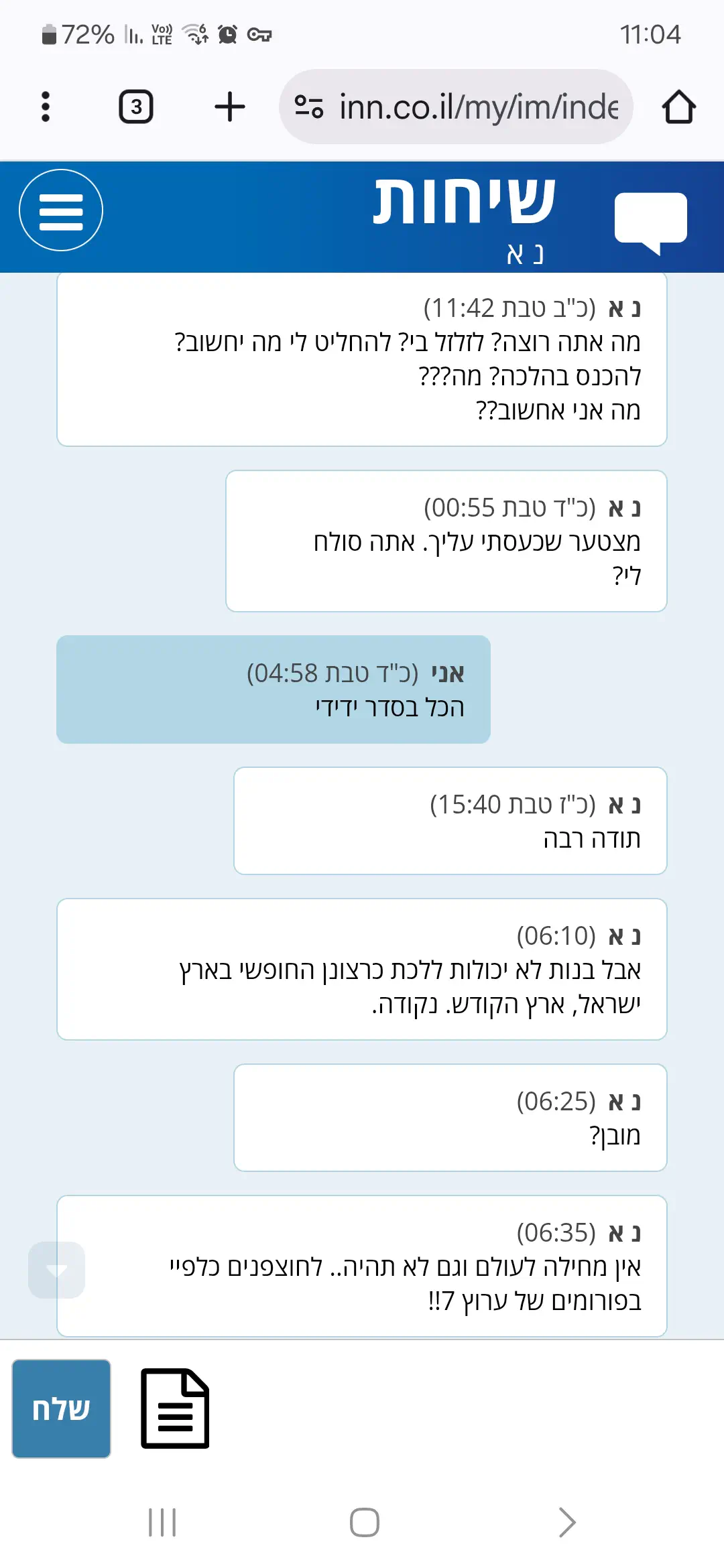The width and height of the screenshot is (724, 1568).
Task: Tap the שלח send button
Action: click(61, 1409)
